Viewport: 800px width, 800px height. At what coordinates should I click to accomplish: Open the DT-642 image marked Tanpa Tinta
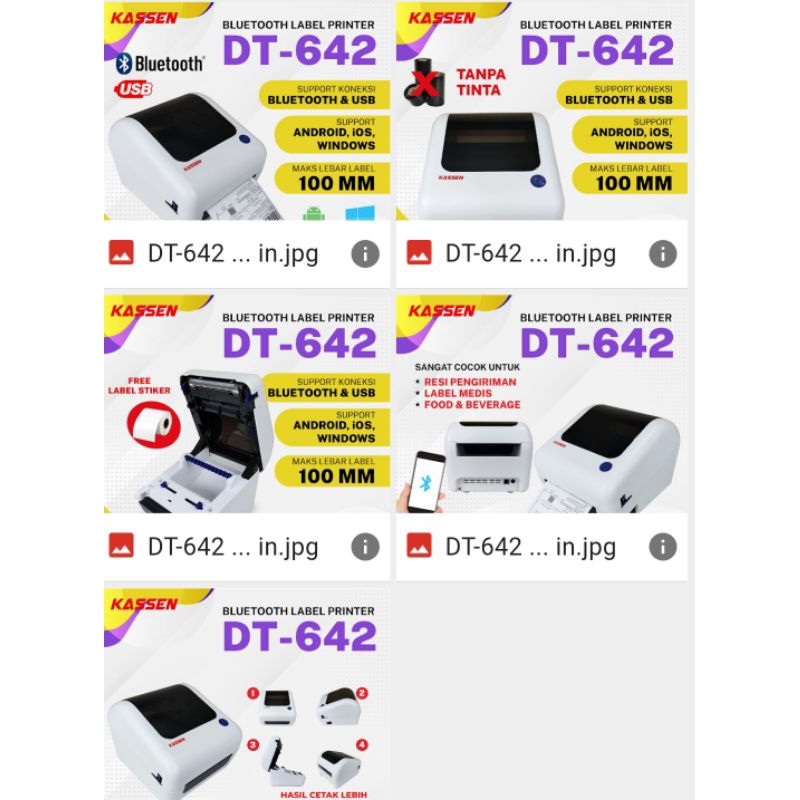(x=541, y=112)
